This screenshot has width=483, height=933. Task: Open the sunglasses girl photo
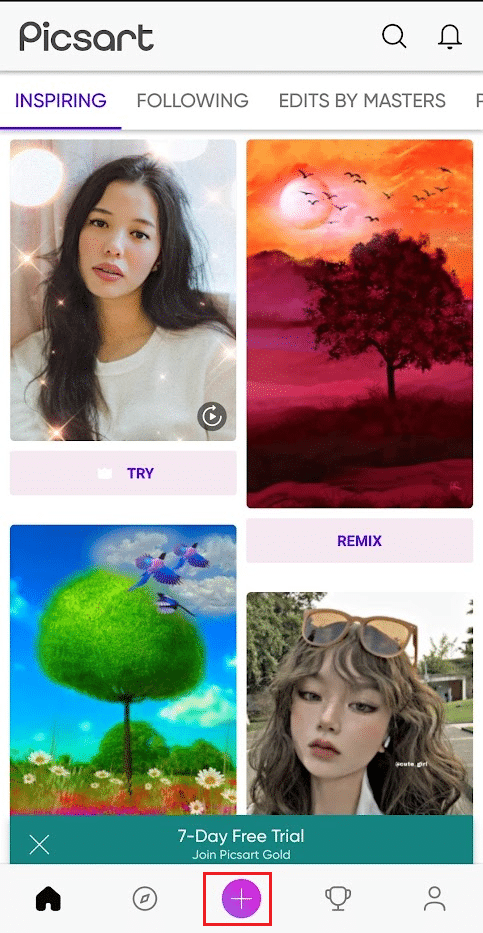tap(360, 703)
